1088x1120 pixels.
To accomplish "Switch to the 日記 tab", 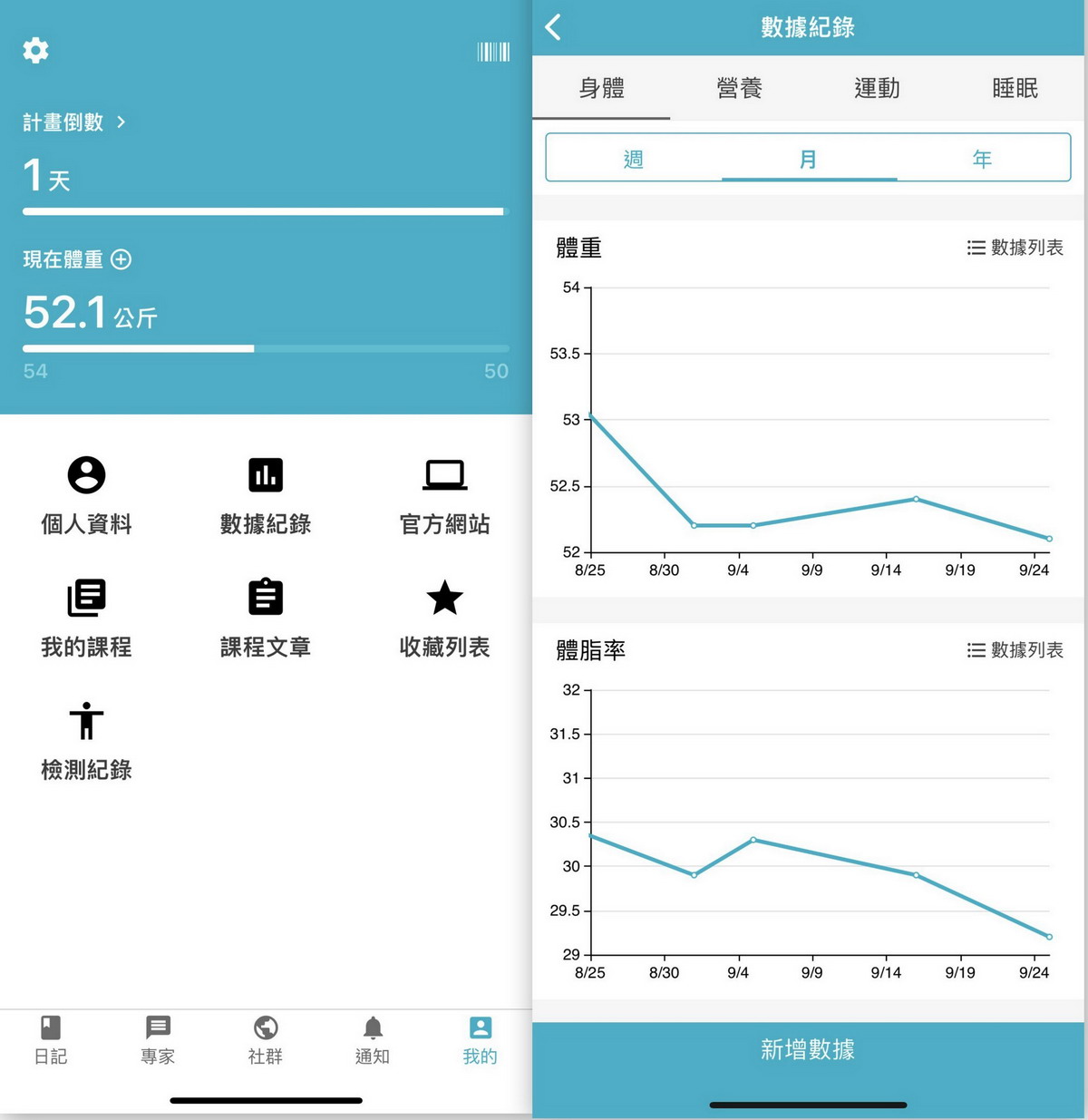I will pyautogui.click(x=51, y=1039).
